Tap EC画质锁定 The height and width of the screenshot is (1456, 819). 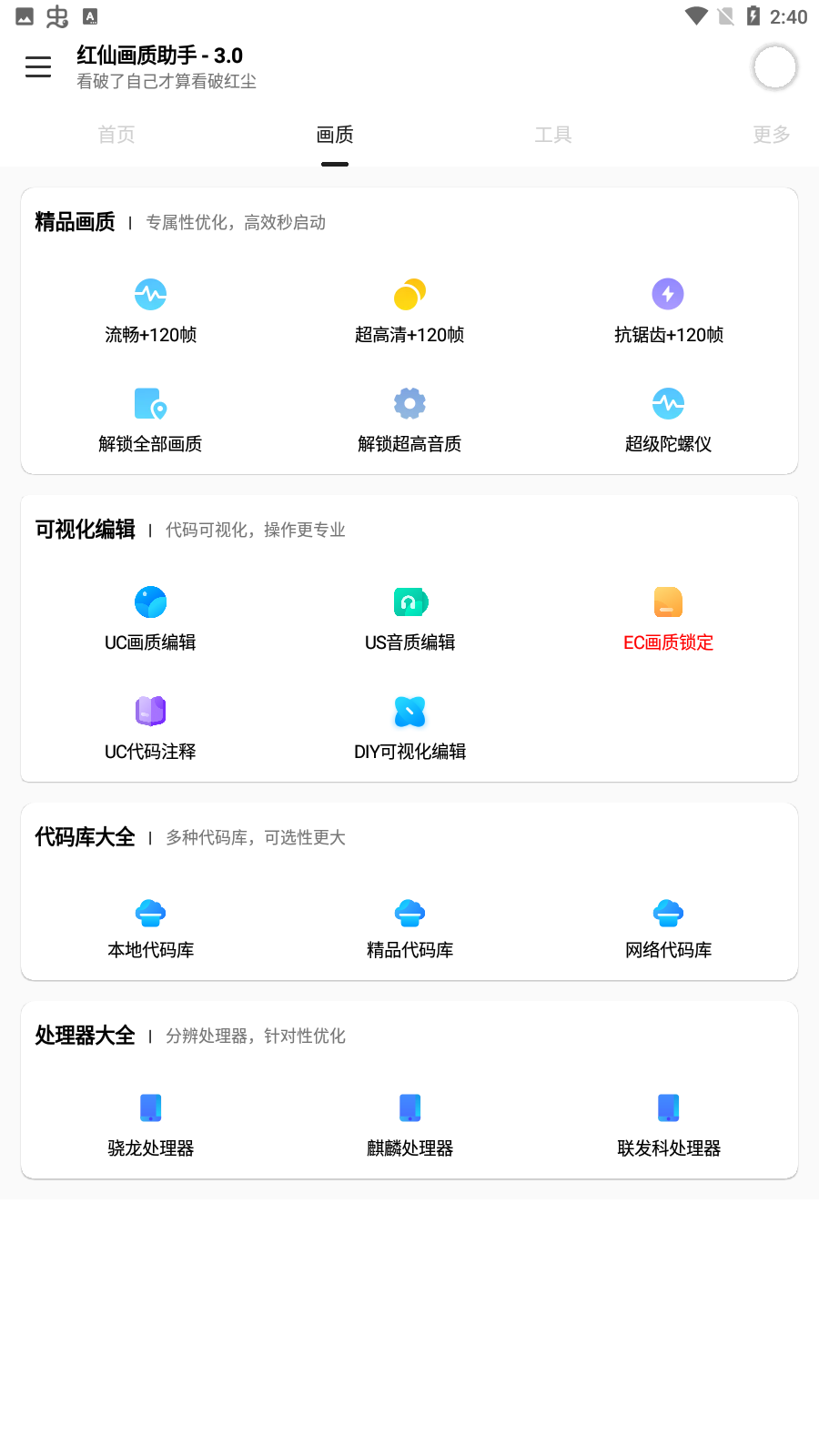click(668, 619)
